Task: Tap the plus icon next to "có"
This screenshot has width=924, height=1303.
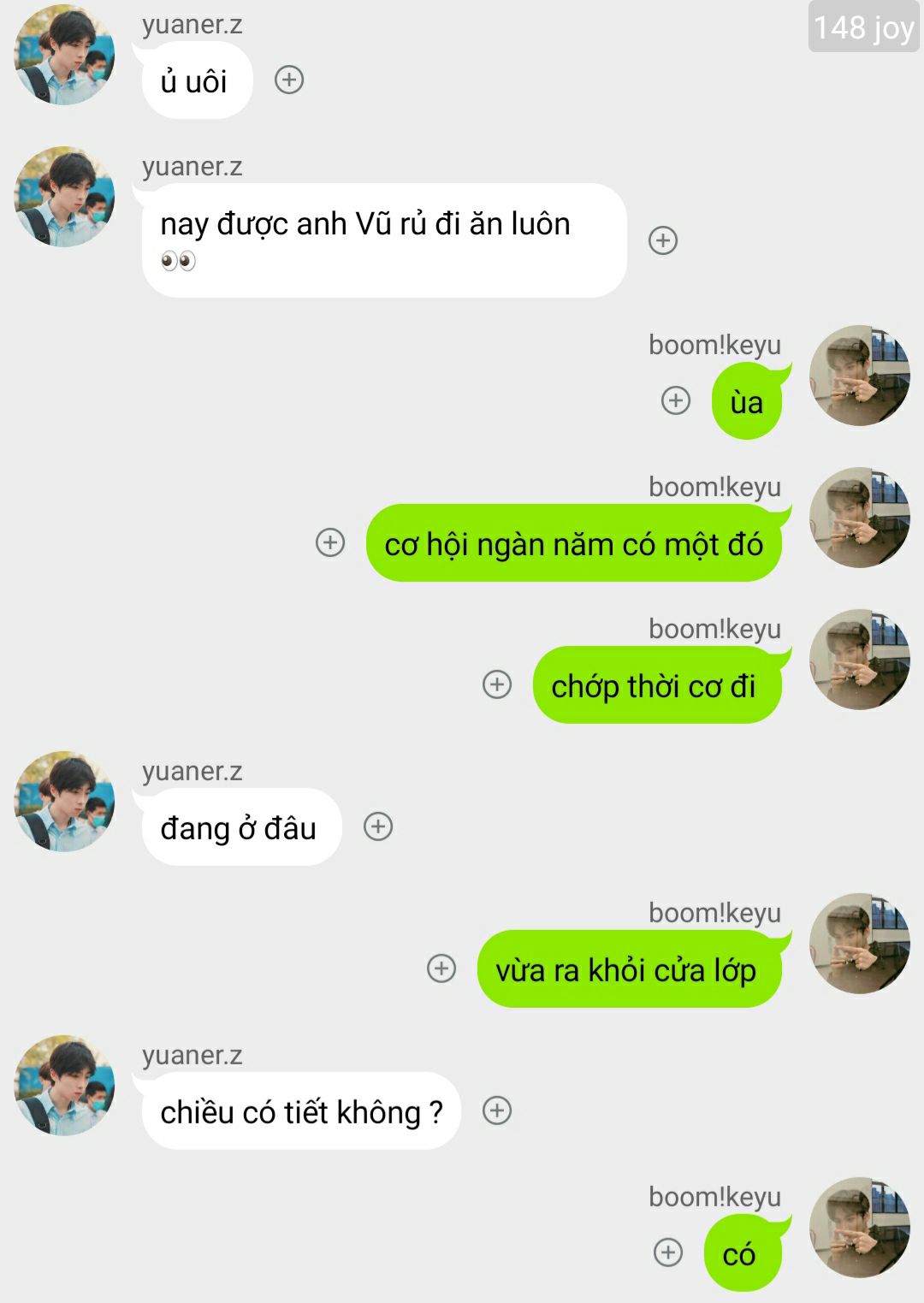Action: click(668, 1253)
